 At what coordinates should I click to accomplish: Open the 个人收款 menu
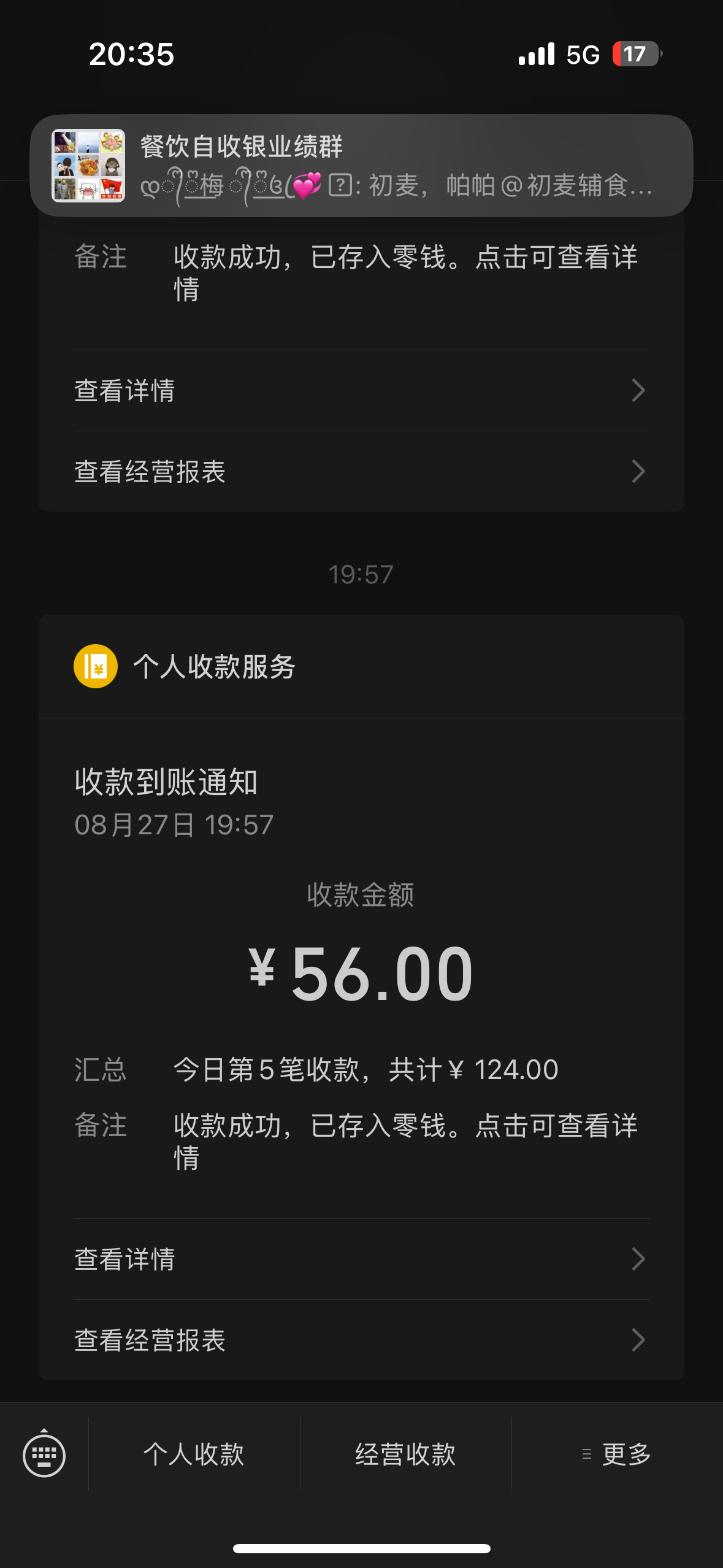[194, 1455]
